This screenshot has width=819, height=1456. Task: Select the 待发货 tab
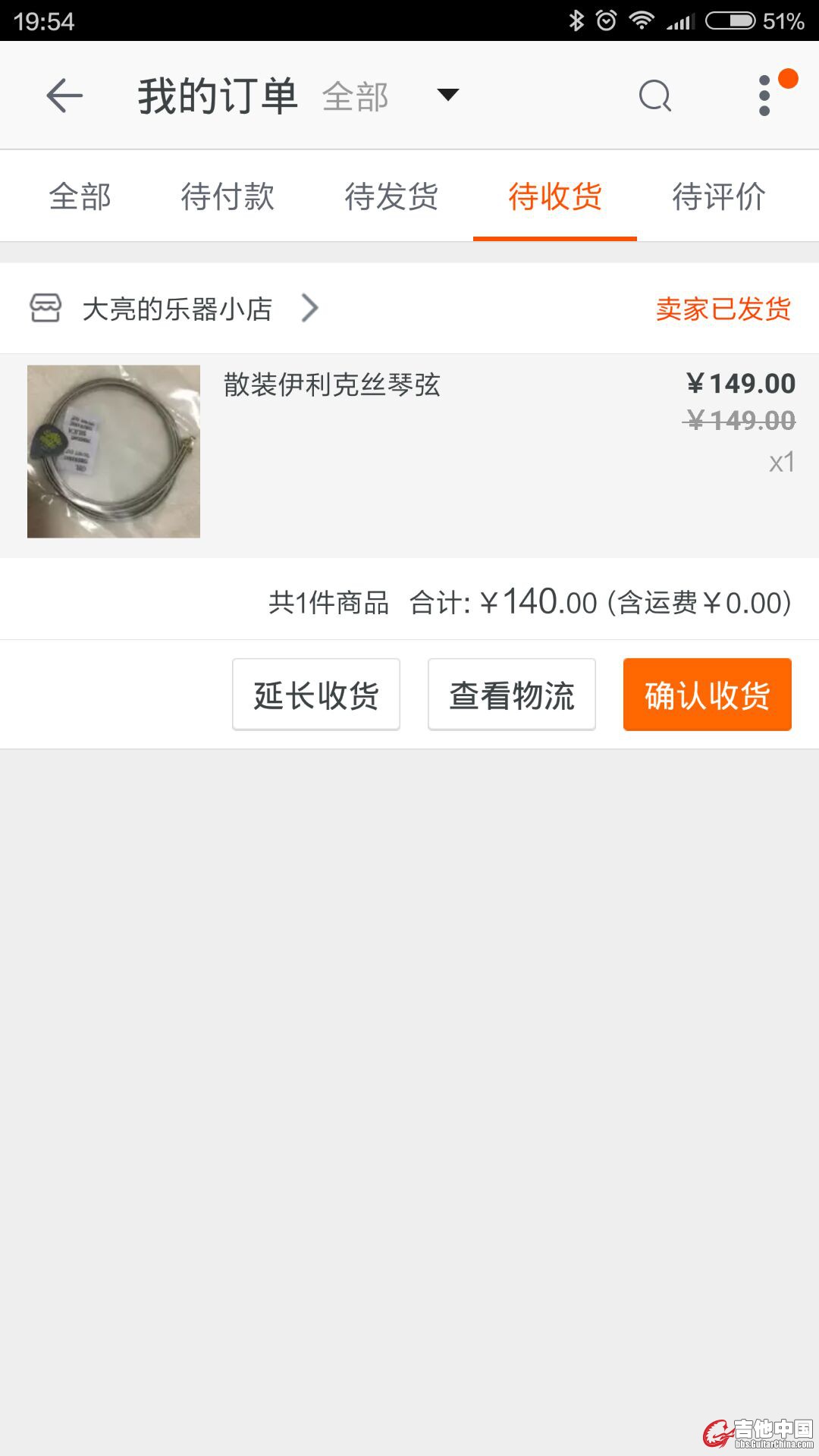pos(391,196)
